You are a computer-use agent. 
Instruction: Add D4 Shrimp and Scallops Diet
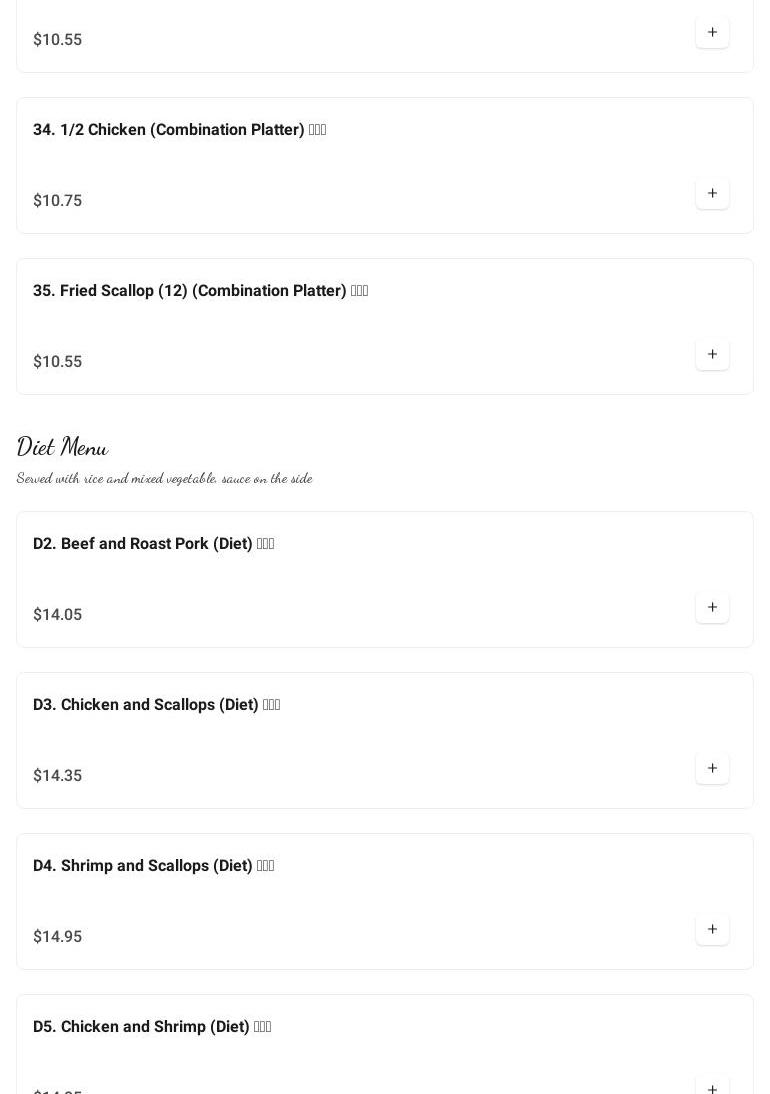(x=712, y=929)
